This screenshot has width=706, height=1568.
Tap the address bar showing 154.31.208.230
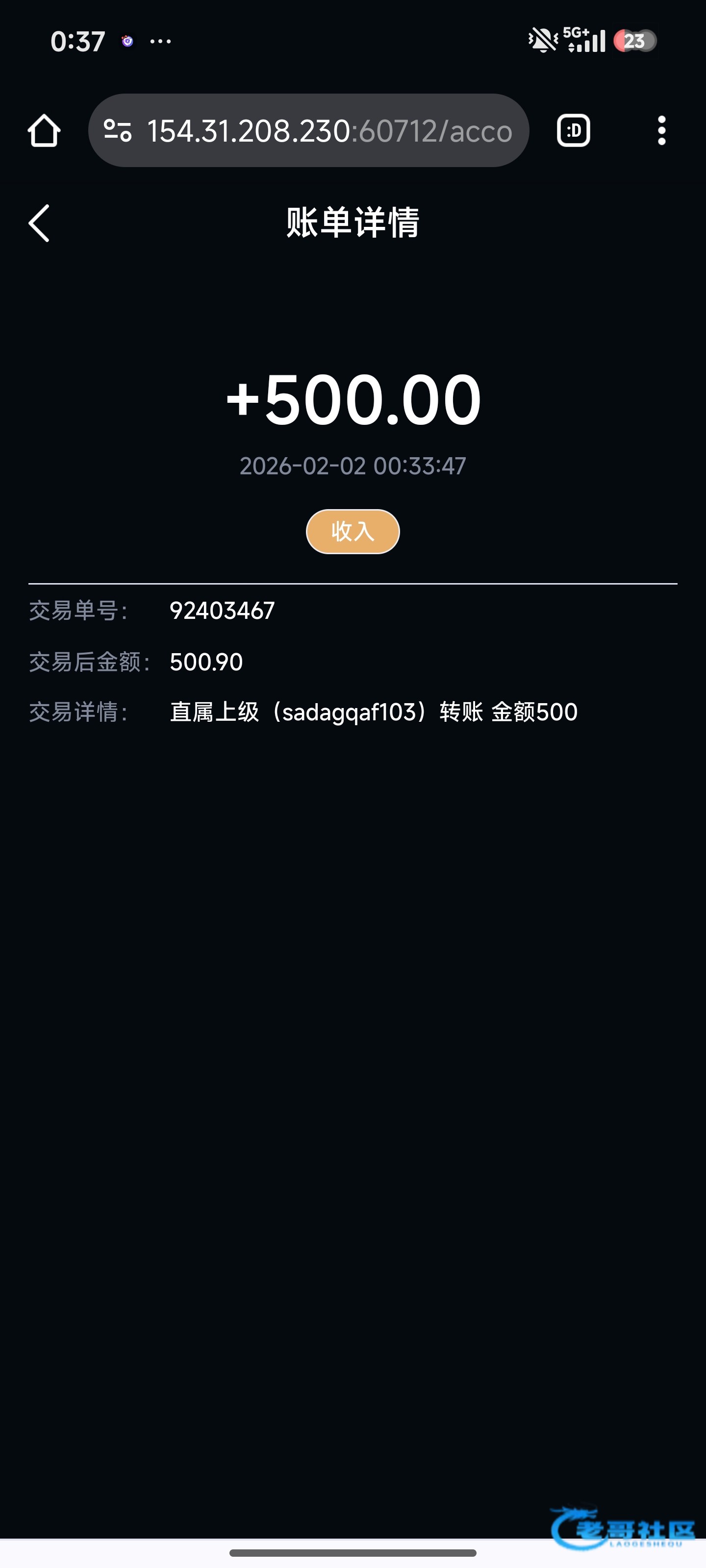tap(329, 130)
